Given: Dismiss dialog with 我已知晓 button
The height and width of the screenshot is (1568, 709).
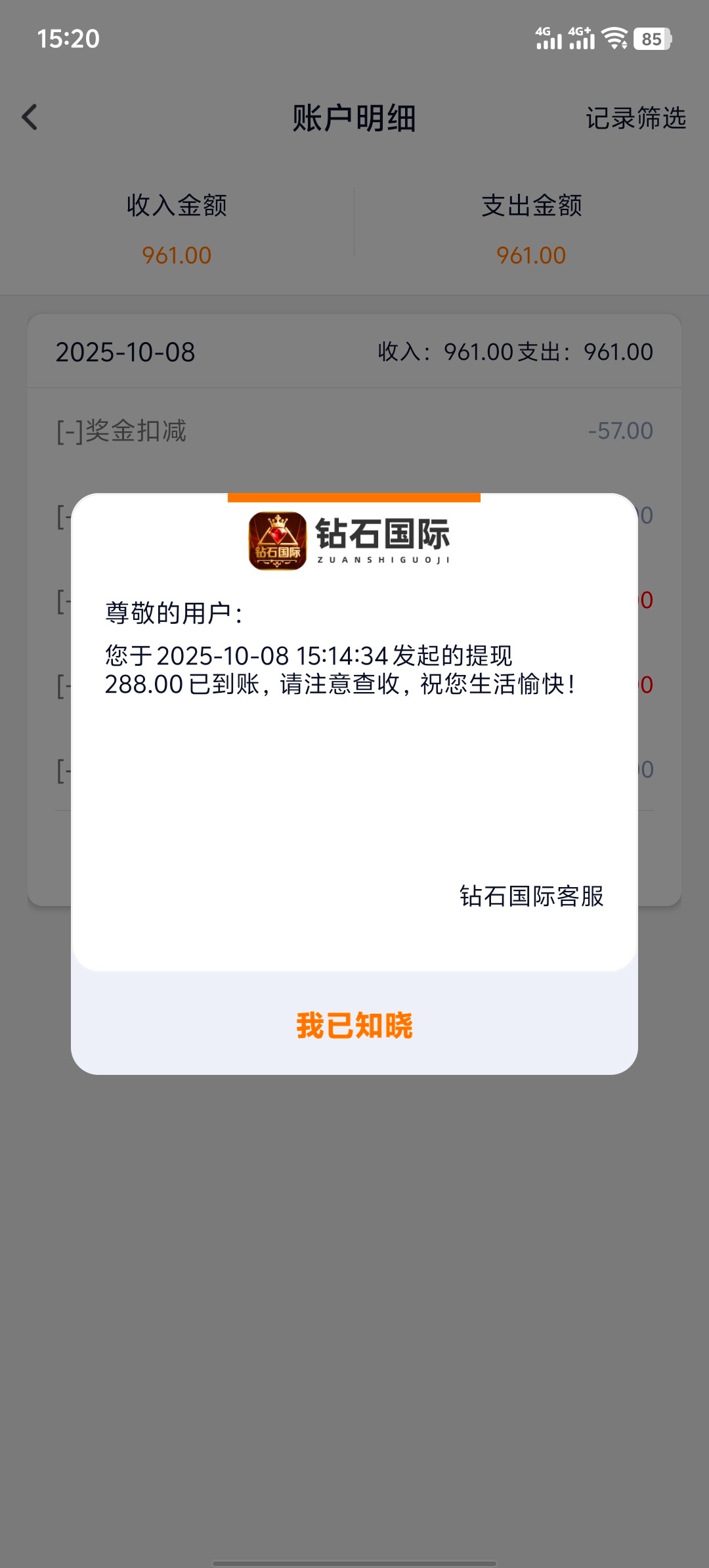Looking at the screenshot, I should (354, 1025).
